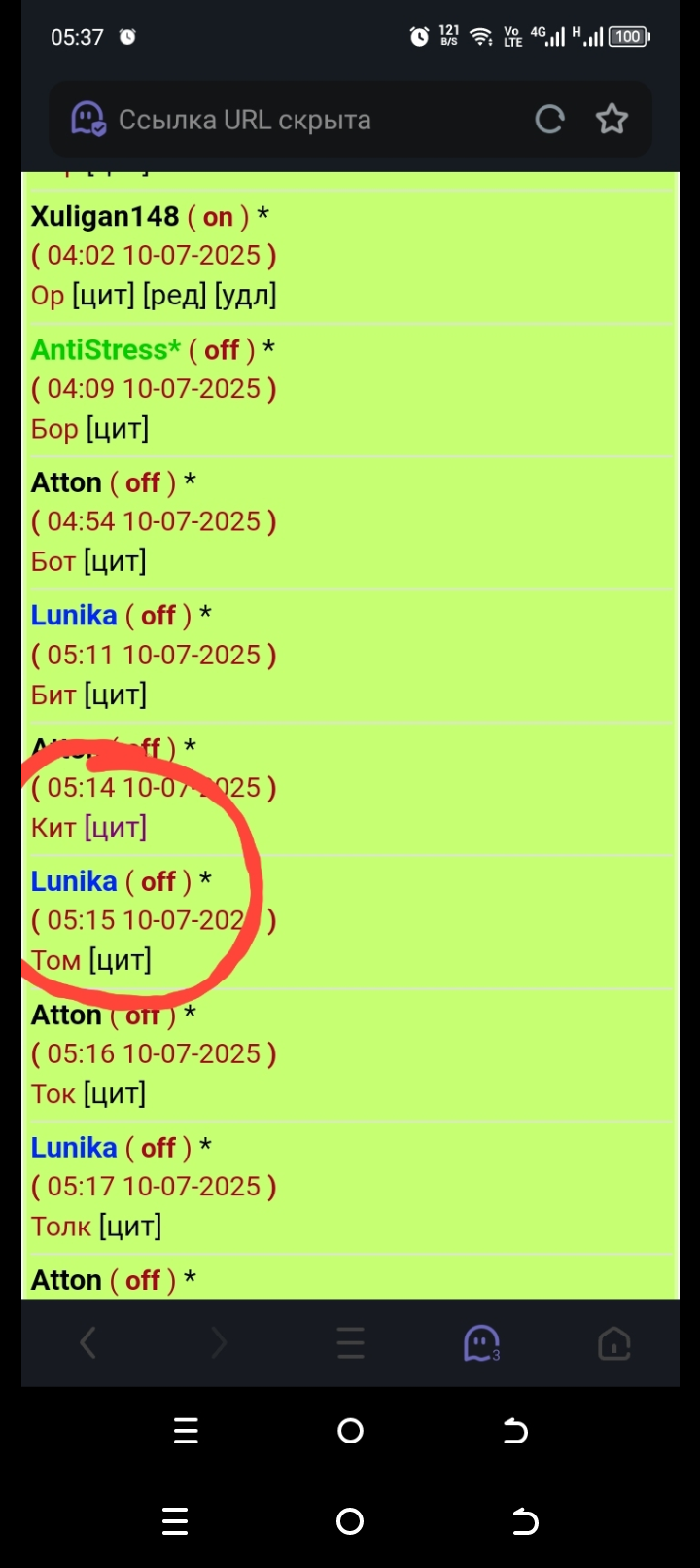Go back in browser history
The width and height of the screenshot is (700, 1568).
click(x=87, y=1343)
